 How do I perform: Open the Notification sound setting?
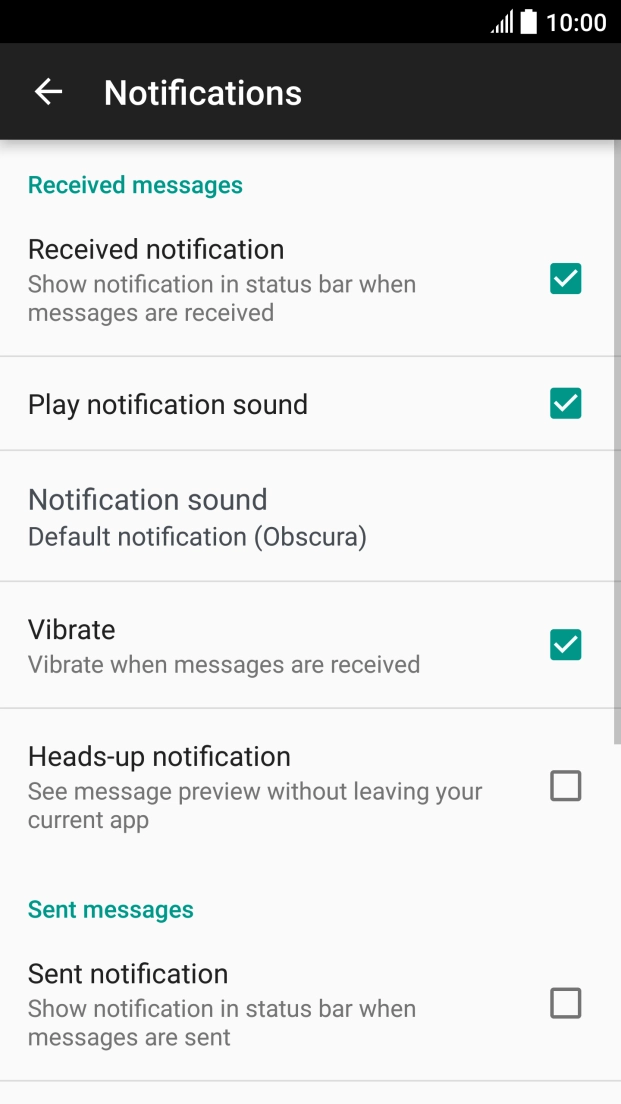(197, 517)
